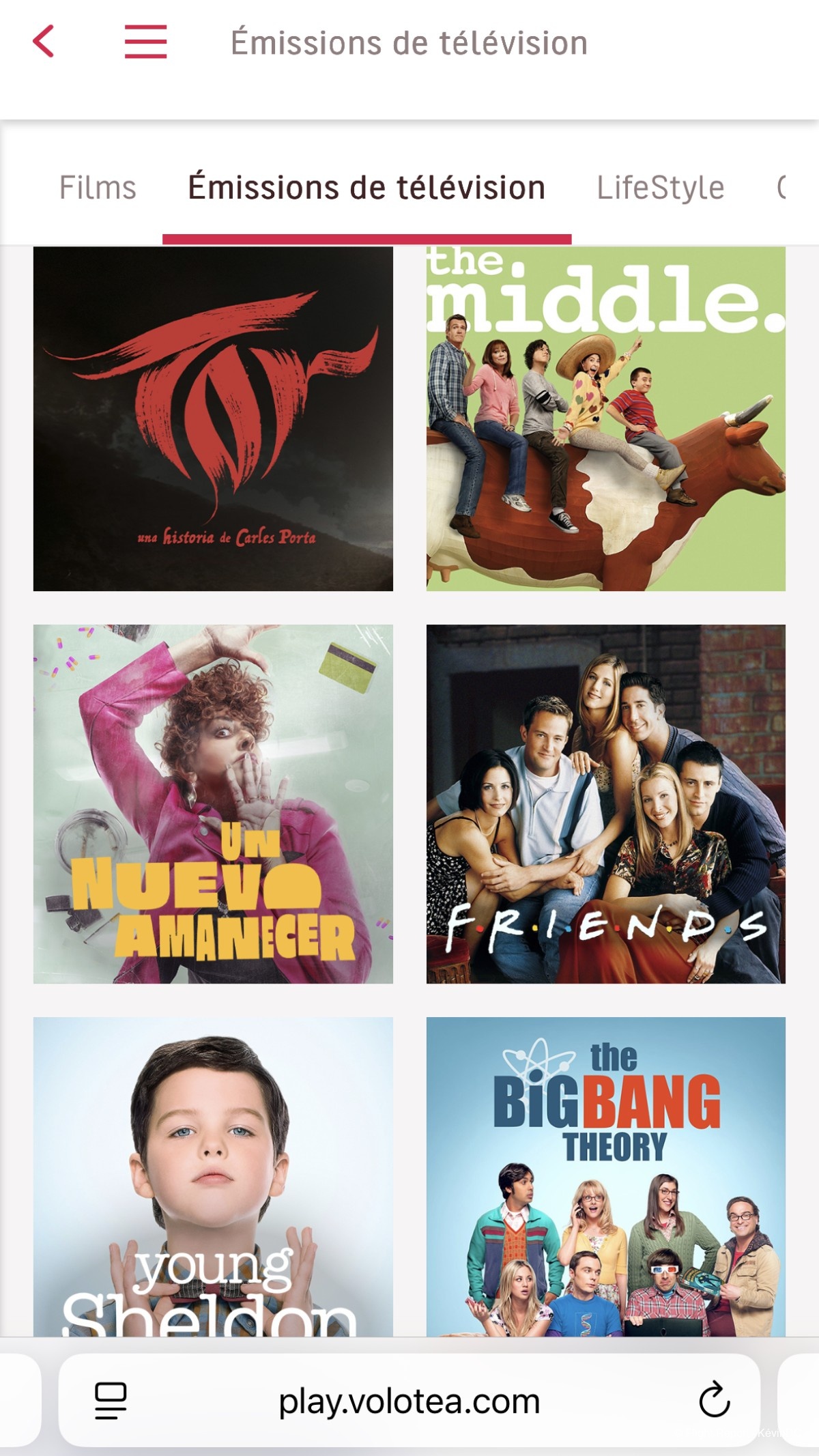Open Un Nuevo Amanecer show
819x1456 pixels.
click(213, 803)
